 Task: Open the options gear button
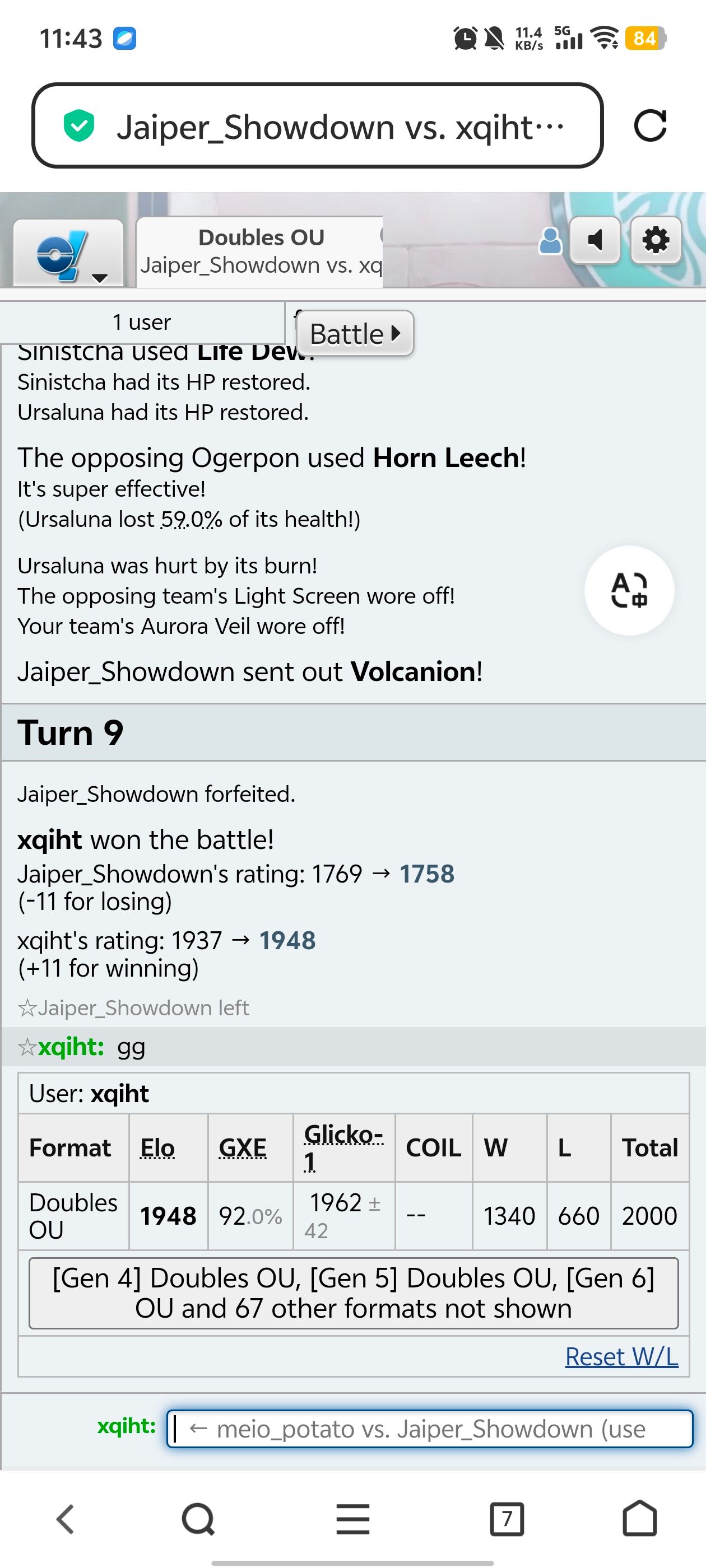click(656, 240)
